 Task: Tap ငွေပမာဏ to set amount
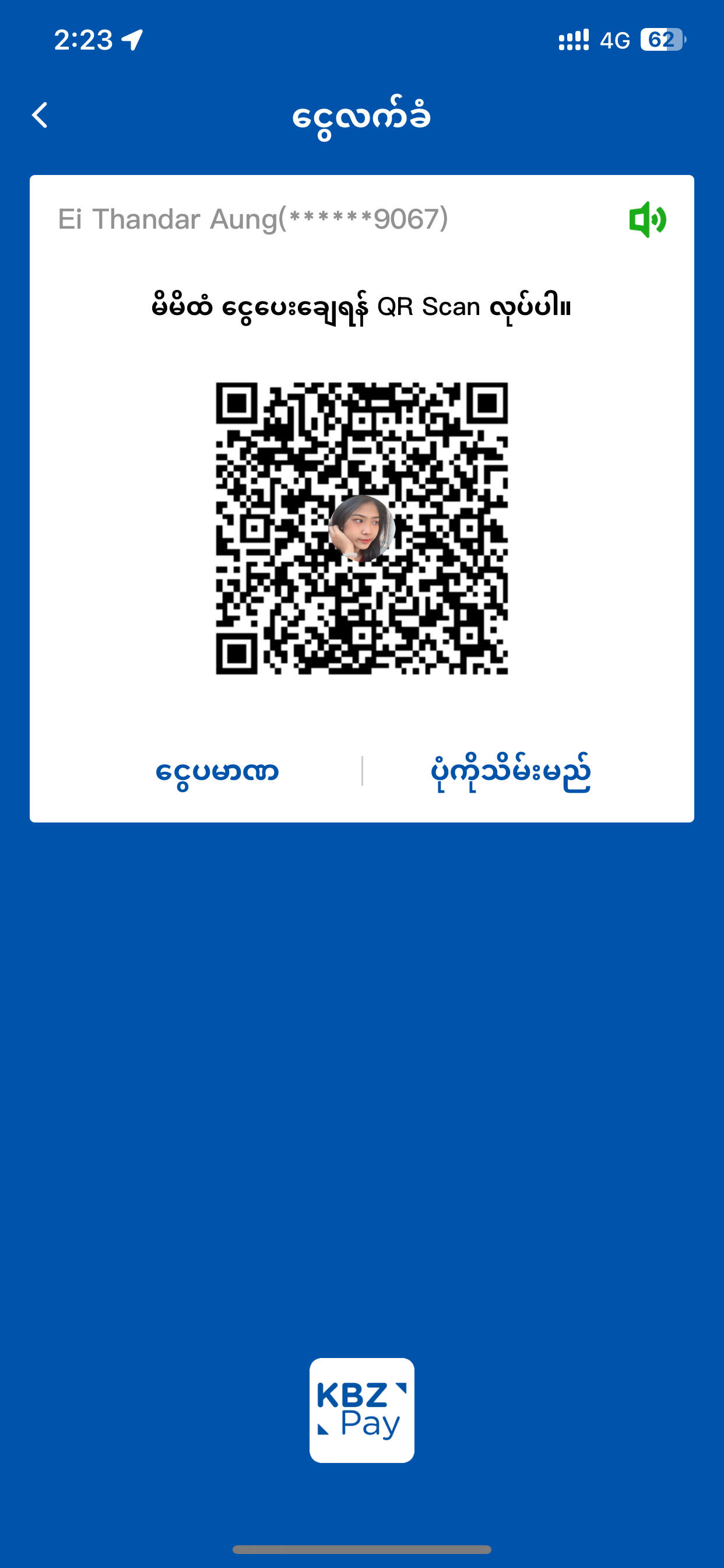pyautogui.click(x=217, y=772)
